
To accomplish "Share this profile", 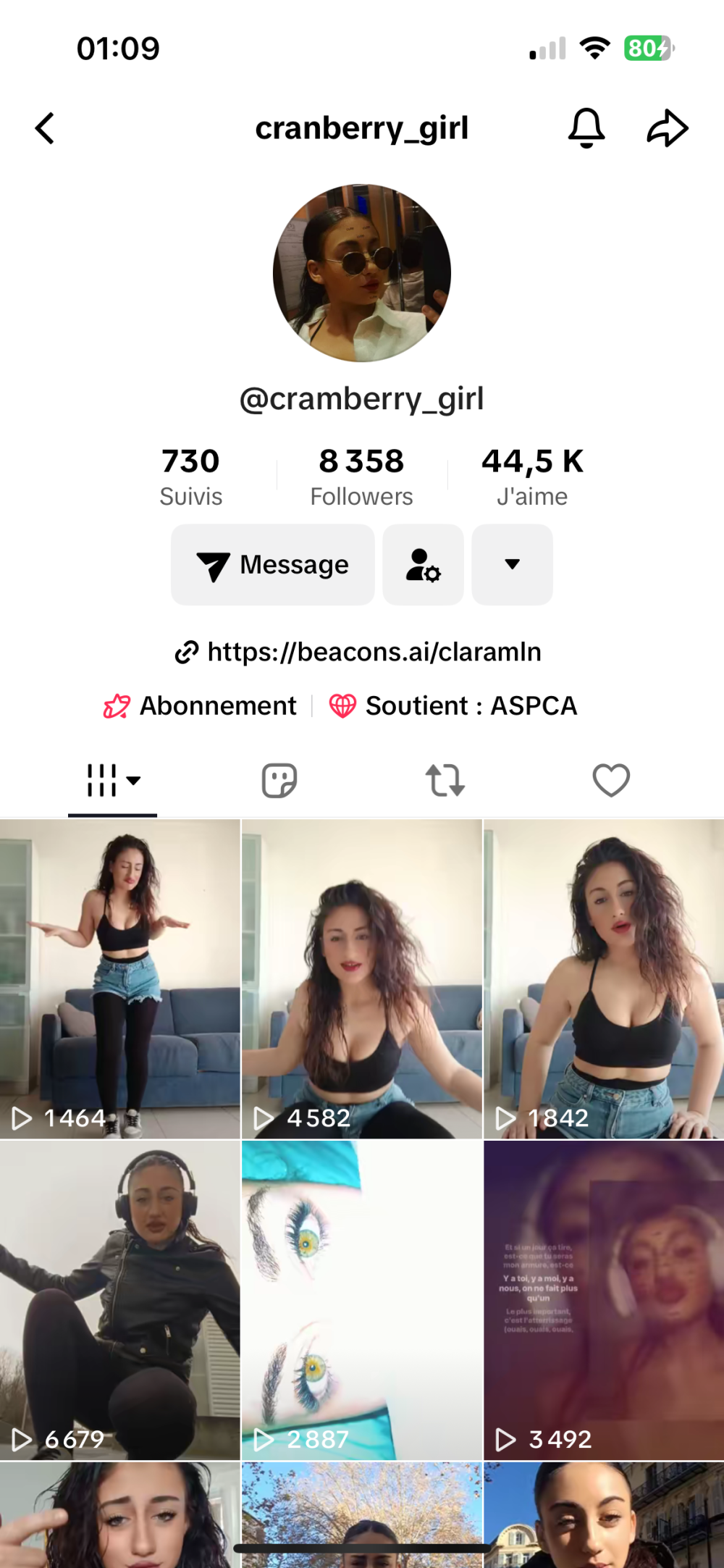I will tap(667, 128).
